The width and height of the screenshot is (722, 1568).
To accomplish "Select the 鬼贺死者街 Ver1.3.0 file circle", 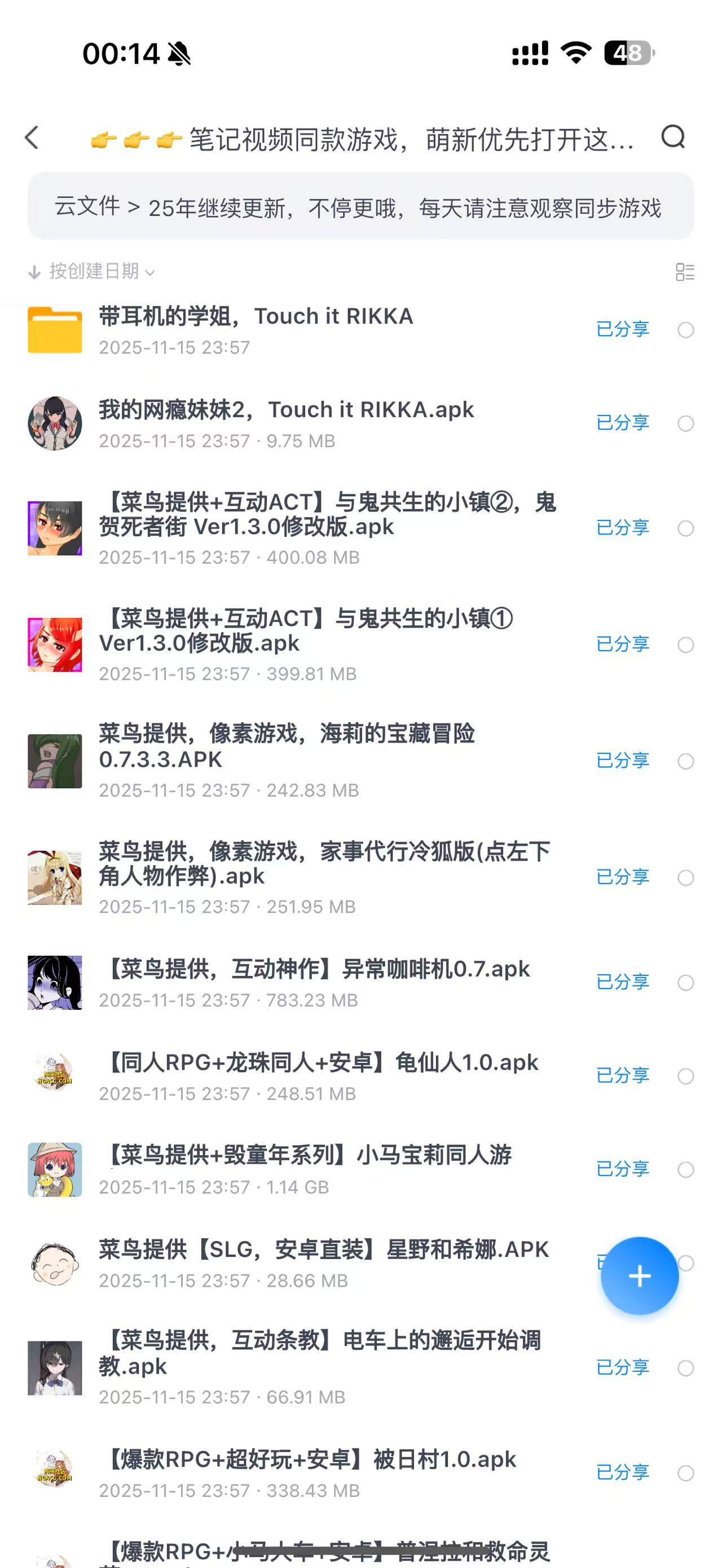I will (x=685, y=528).
